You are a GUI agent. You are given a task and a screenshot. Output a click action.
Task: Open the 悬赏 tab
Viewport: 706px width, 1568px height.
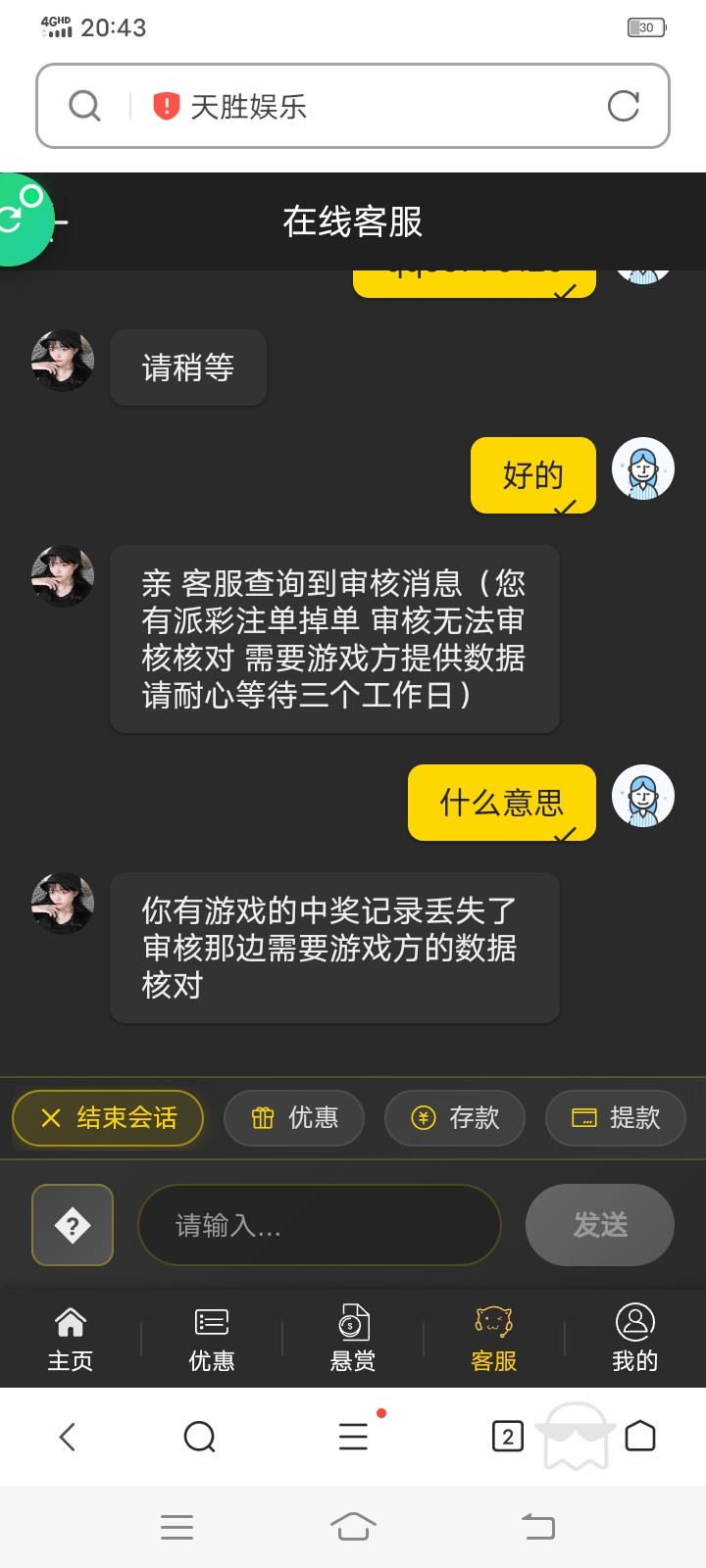click(353, 1338)
